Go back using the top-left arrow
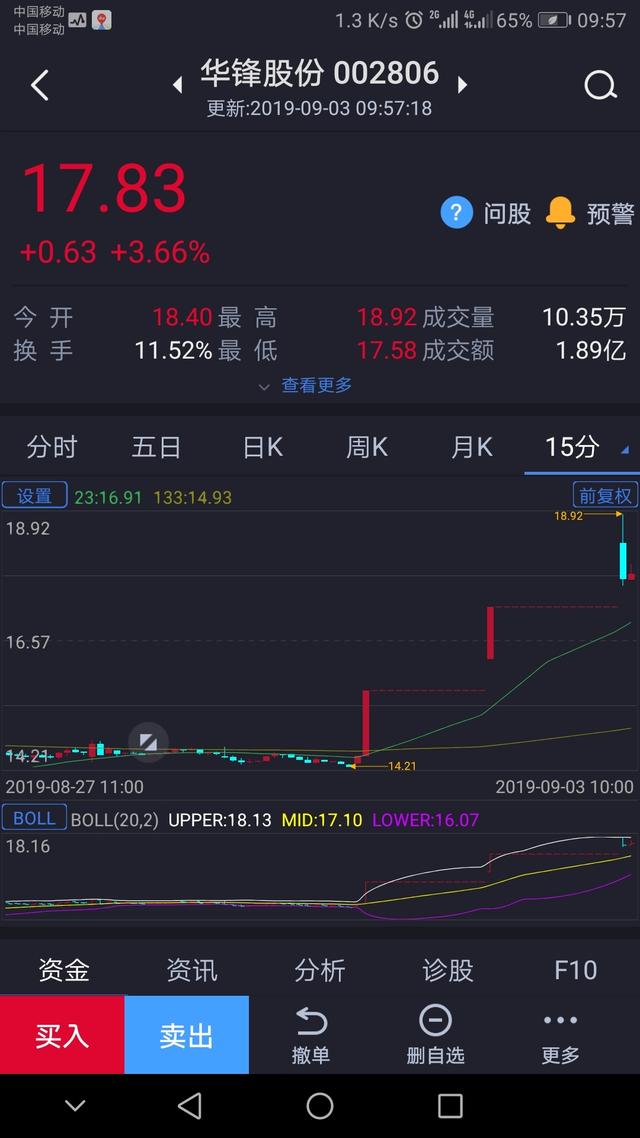The height and width of the screenshot is (1138, 640). 40,86
